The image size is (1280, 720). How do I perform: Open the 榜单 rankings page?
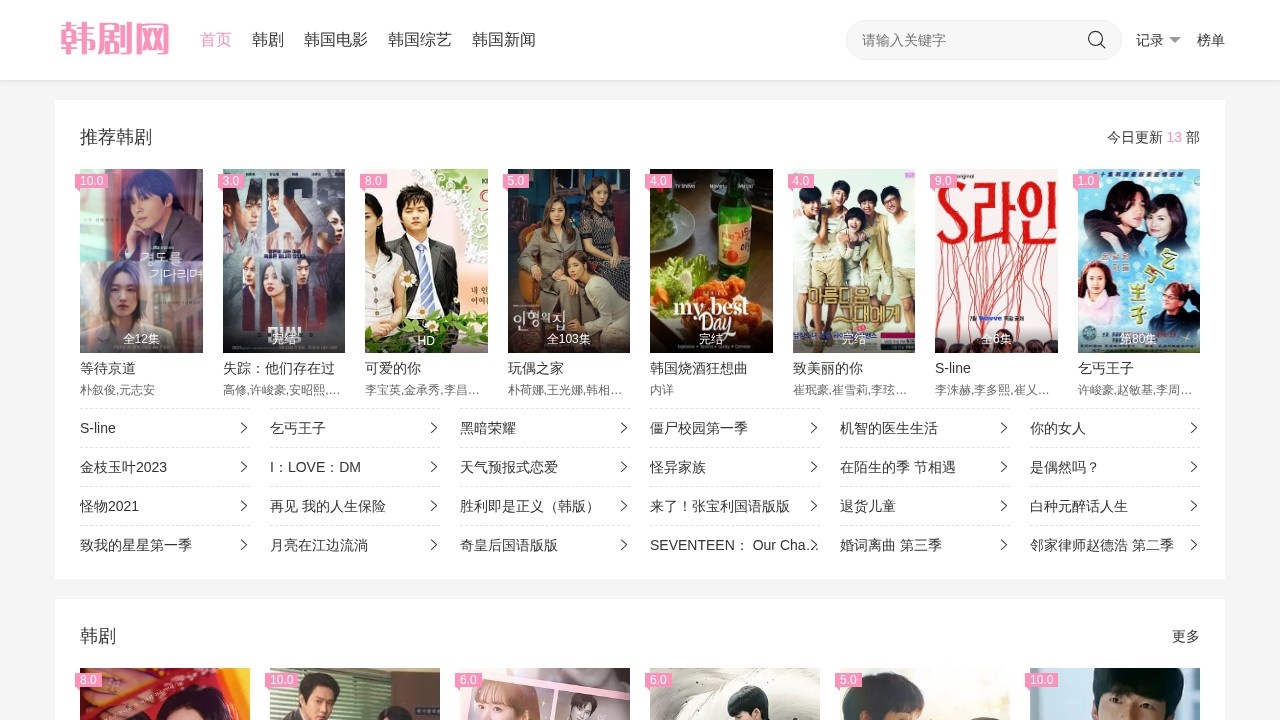[x=1210, y=40]
